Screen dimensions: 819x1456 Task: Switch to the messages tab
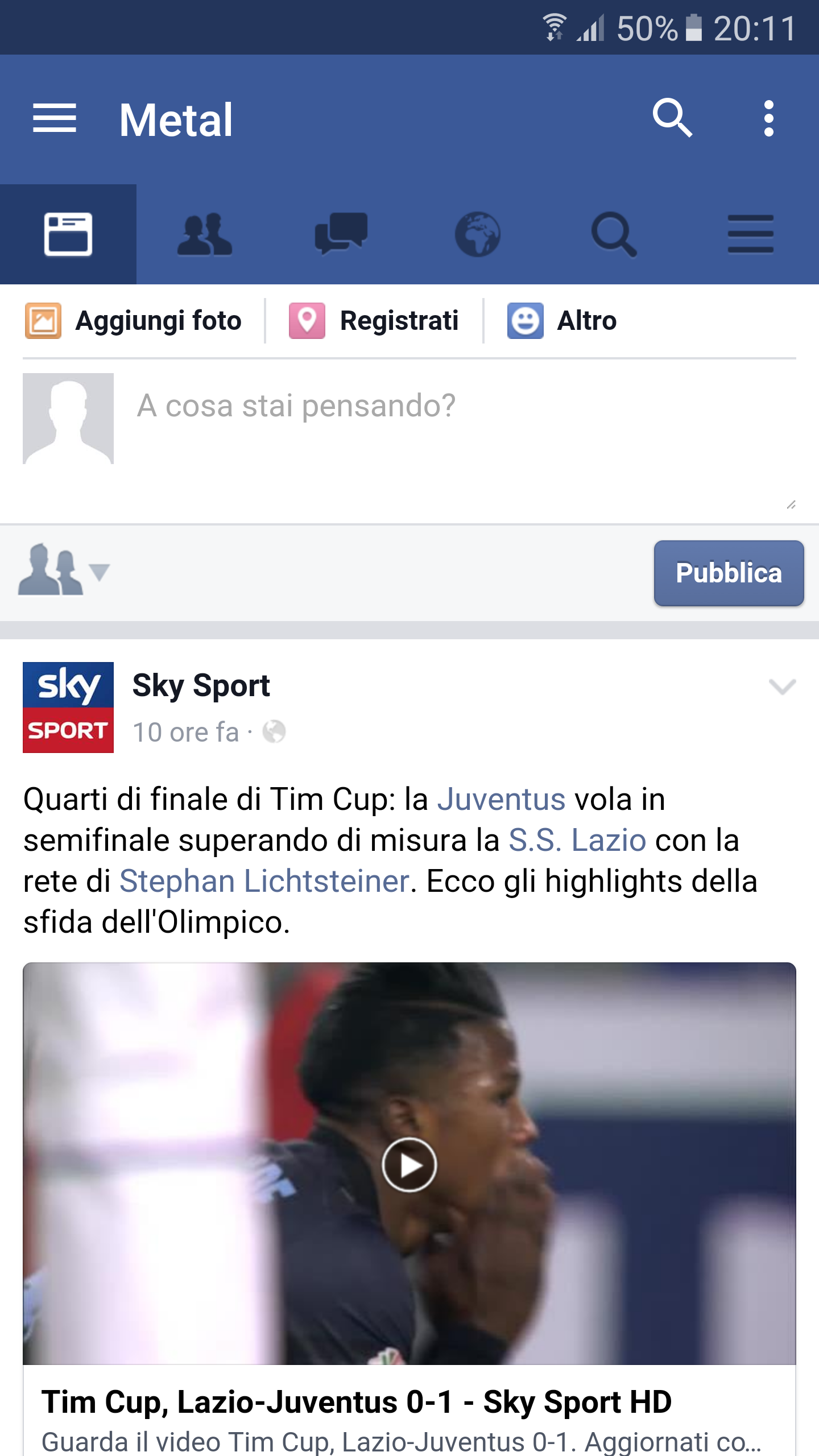pos(341,234)
